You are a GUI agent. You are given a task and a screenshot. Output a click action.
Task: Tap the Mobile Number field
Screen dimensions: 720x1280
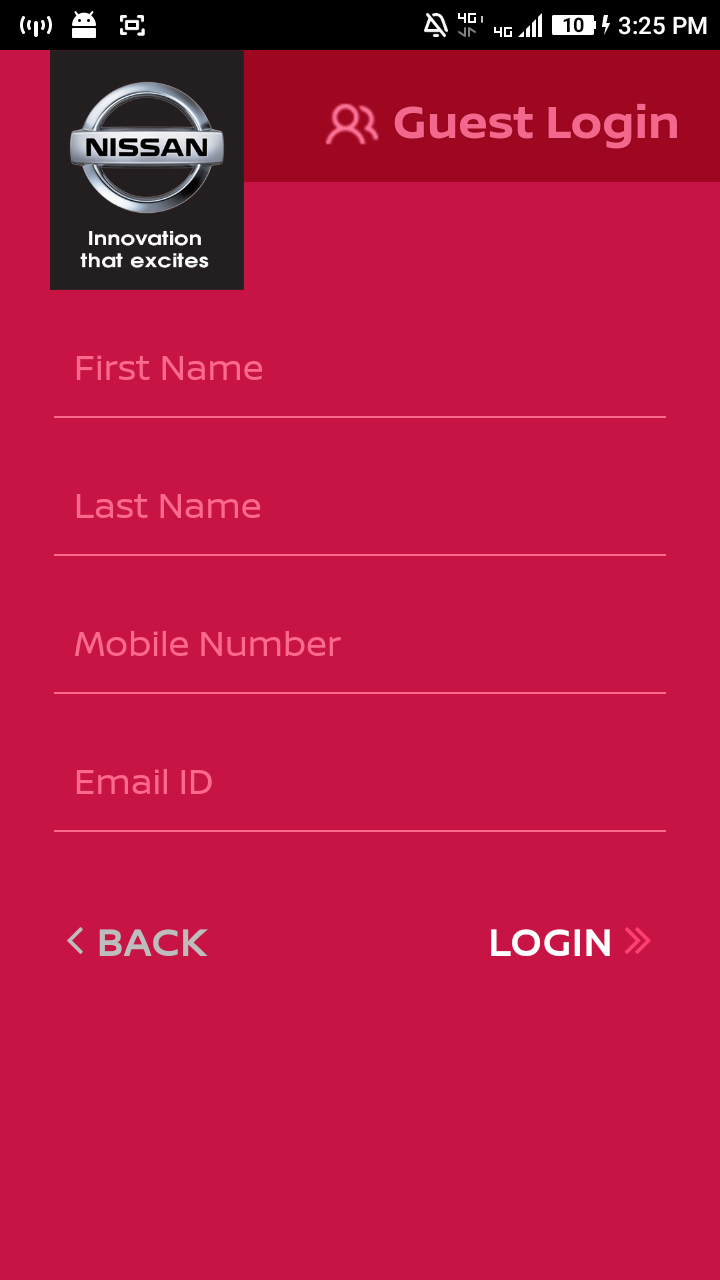pyautogui.click(x=360, y=656)
